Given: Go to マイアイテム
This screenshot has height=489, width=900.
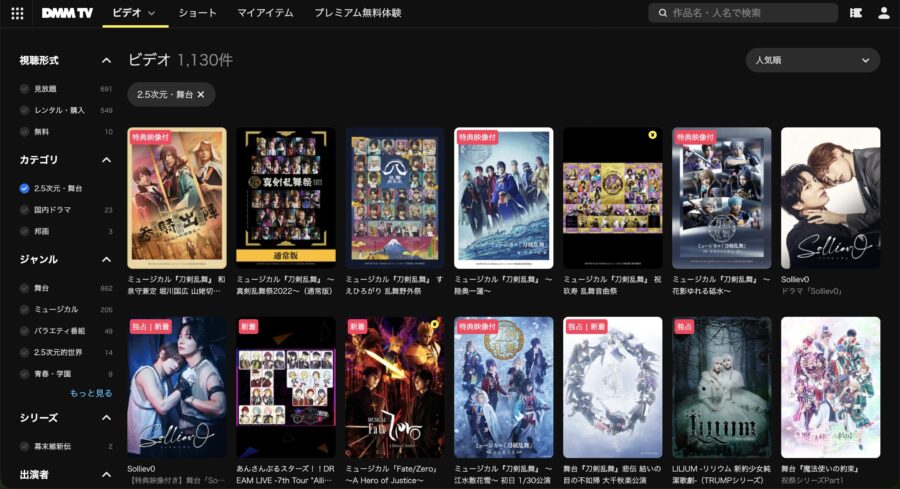Looking at the screenshot, I should coord(265,13).
